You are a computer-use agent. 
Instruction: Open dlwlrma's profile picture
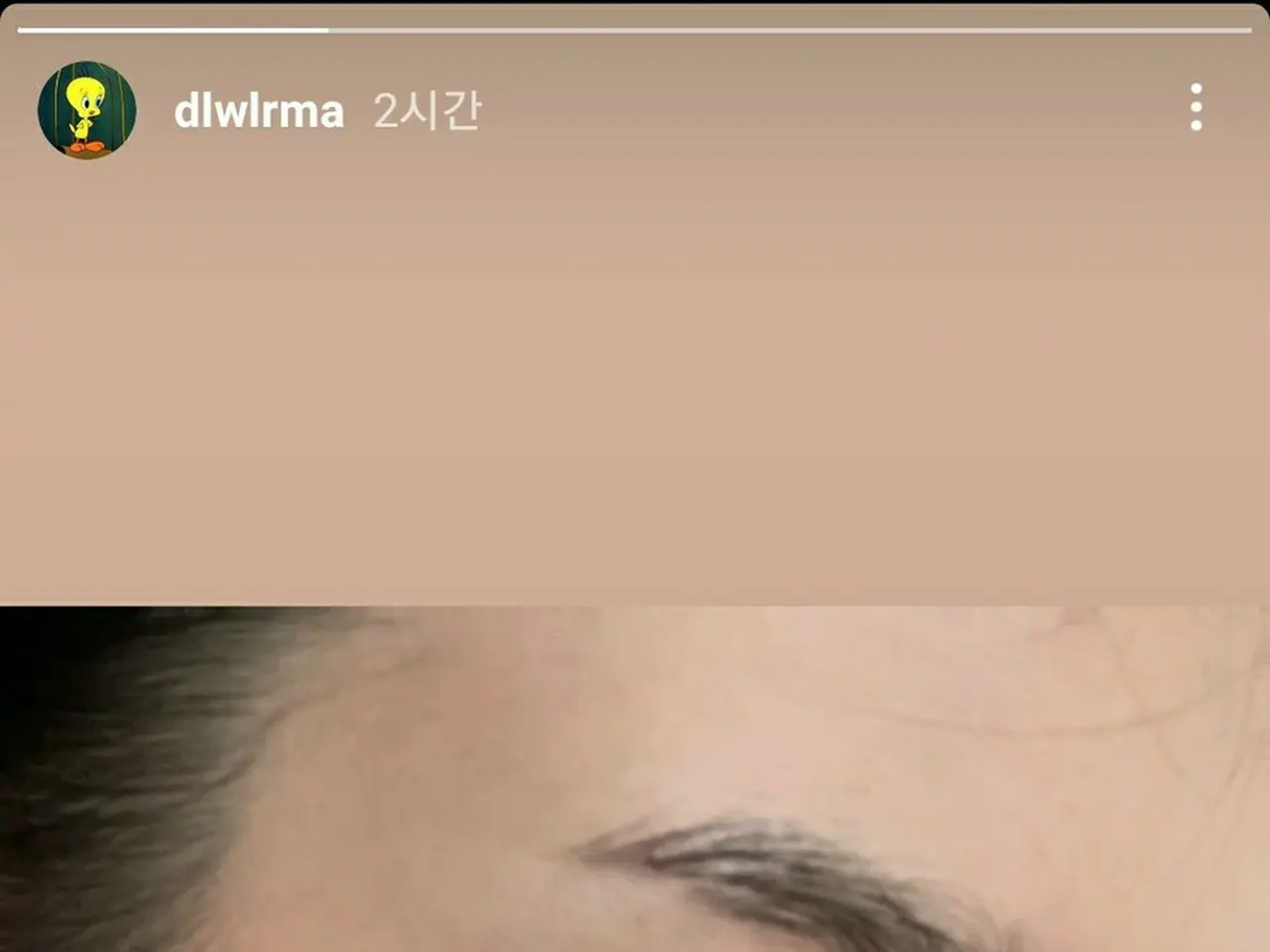[86, 109]
